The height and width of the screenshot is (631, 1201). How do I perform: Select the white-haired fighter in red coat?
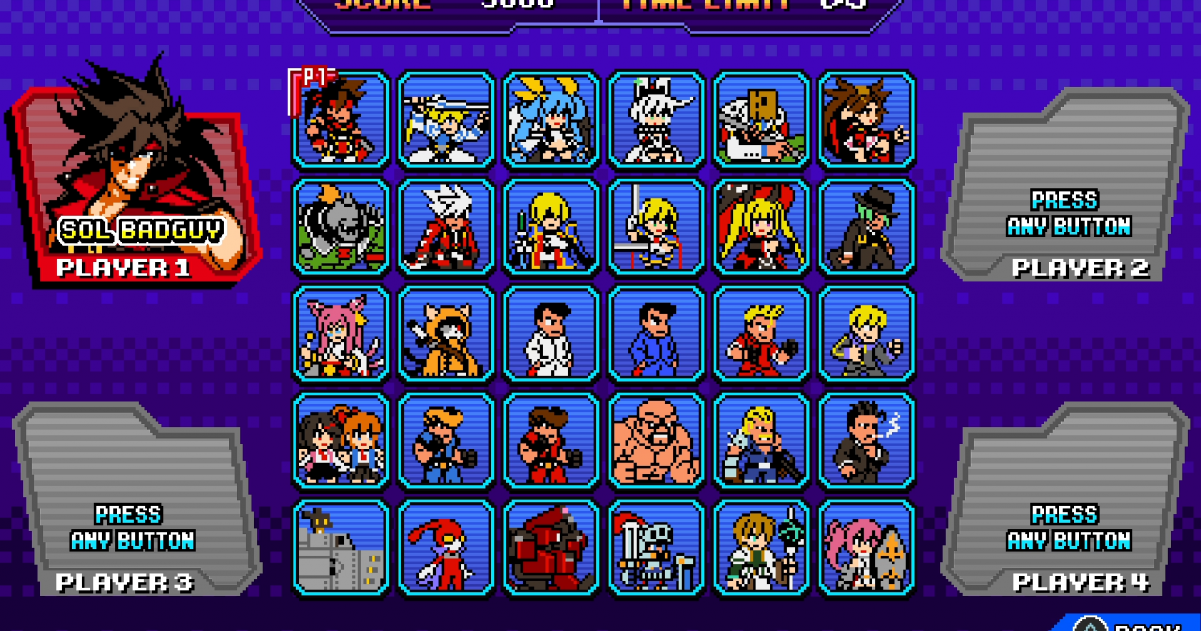446,227
